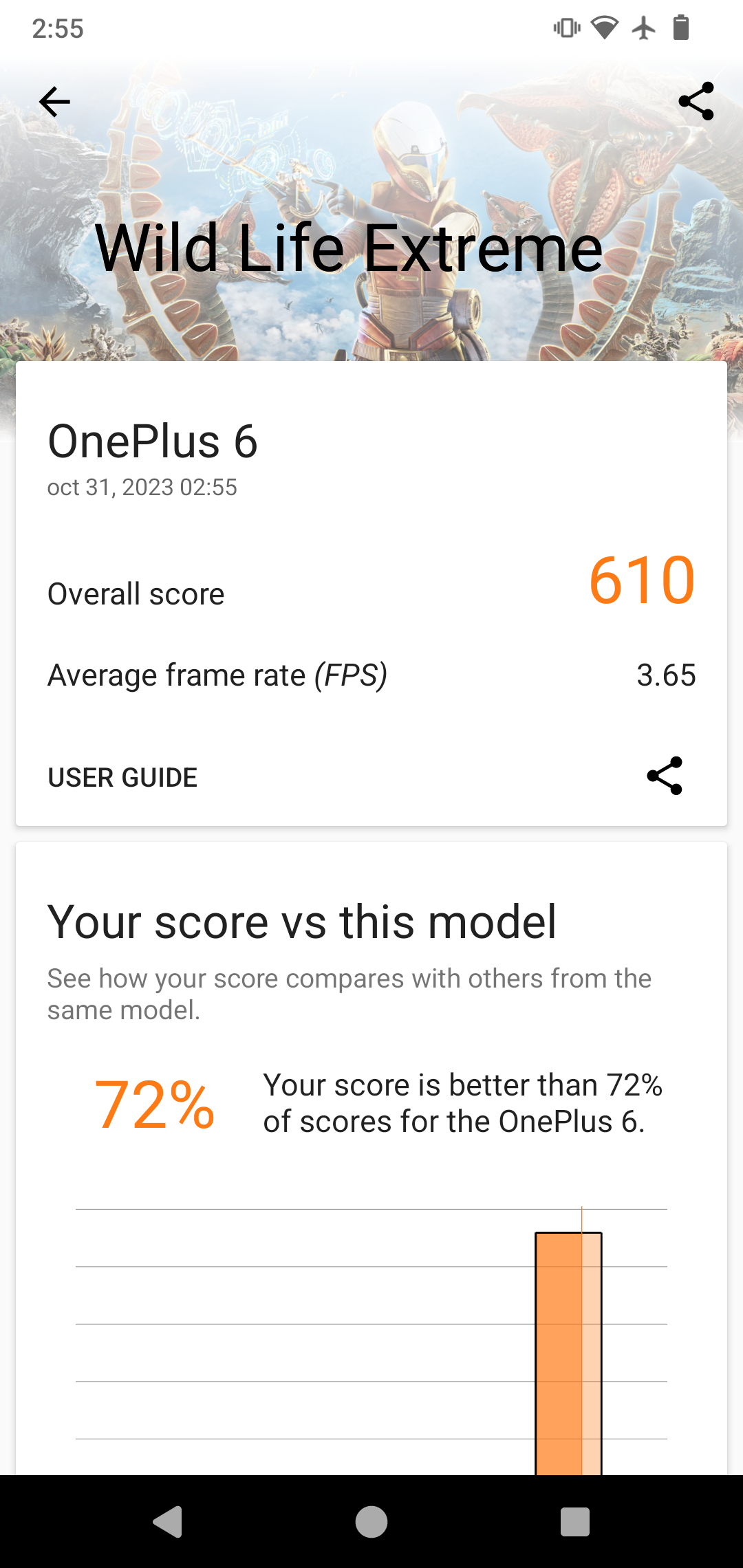743x1568 pixels.
Task: Tap share icon in the OnePlus 6 score card
Action: [665, 776]
